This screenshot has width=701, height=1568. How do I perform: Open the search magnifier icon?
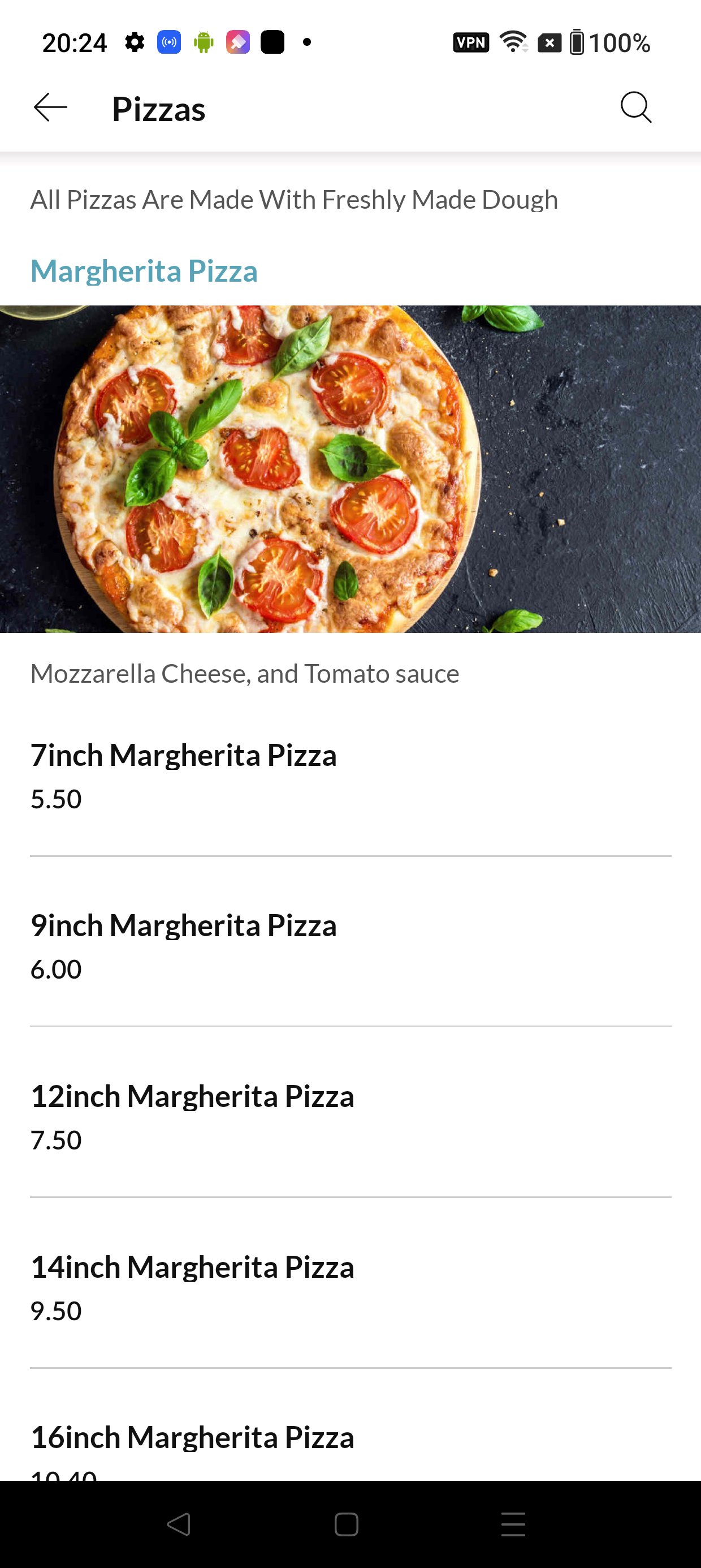[636, 107]
